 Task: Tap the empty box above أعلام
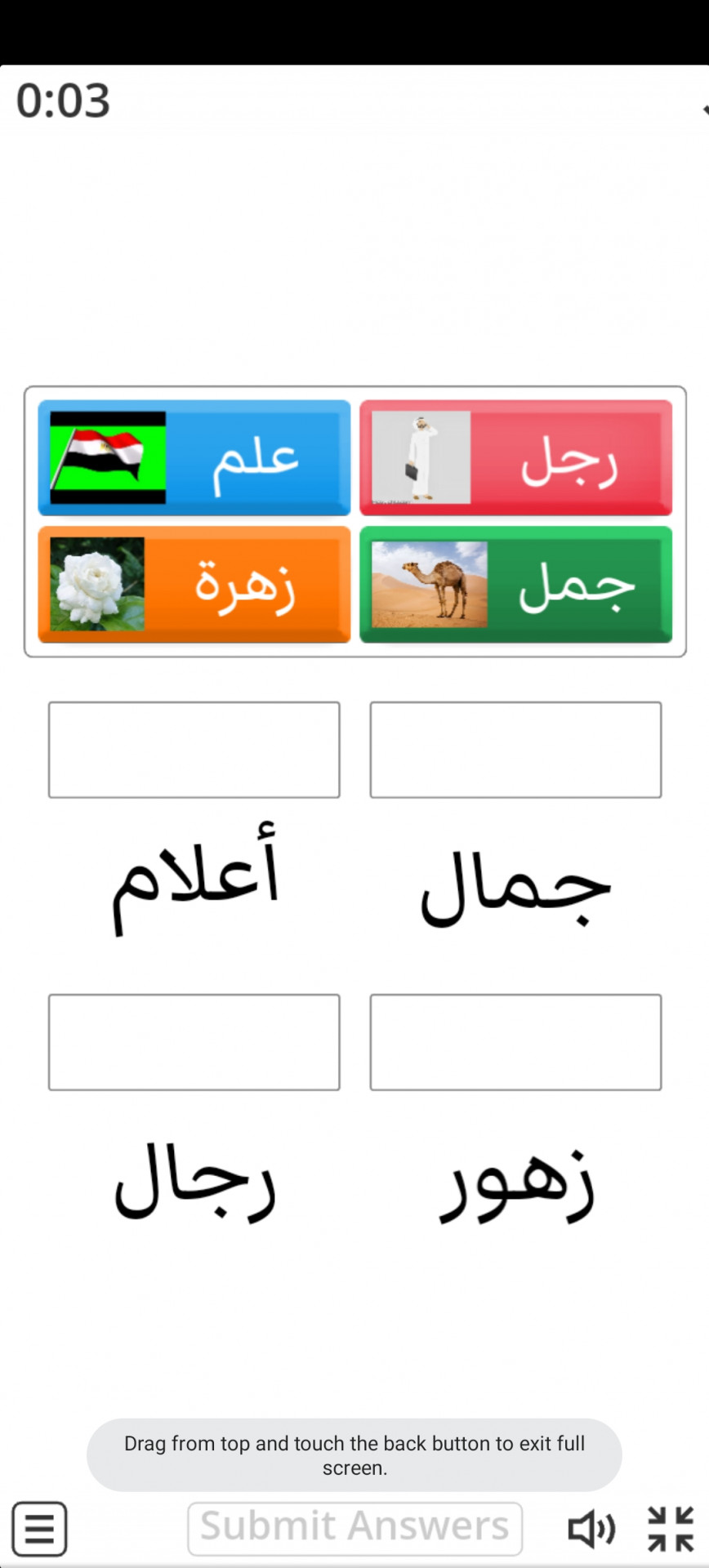pos(194,750)
